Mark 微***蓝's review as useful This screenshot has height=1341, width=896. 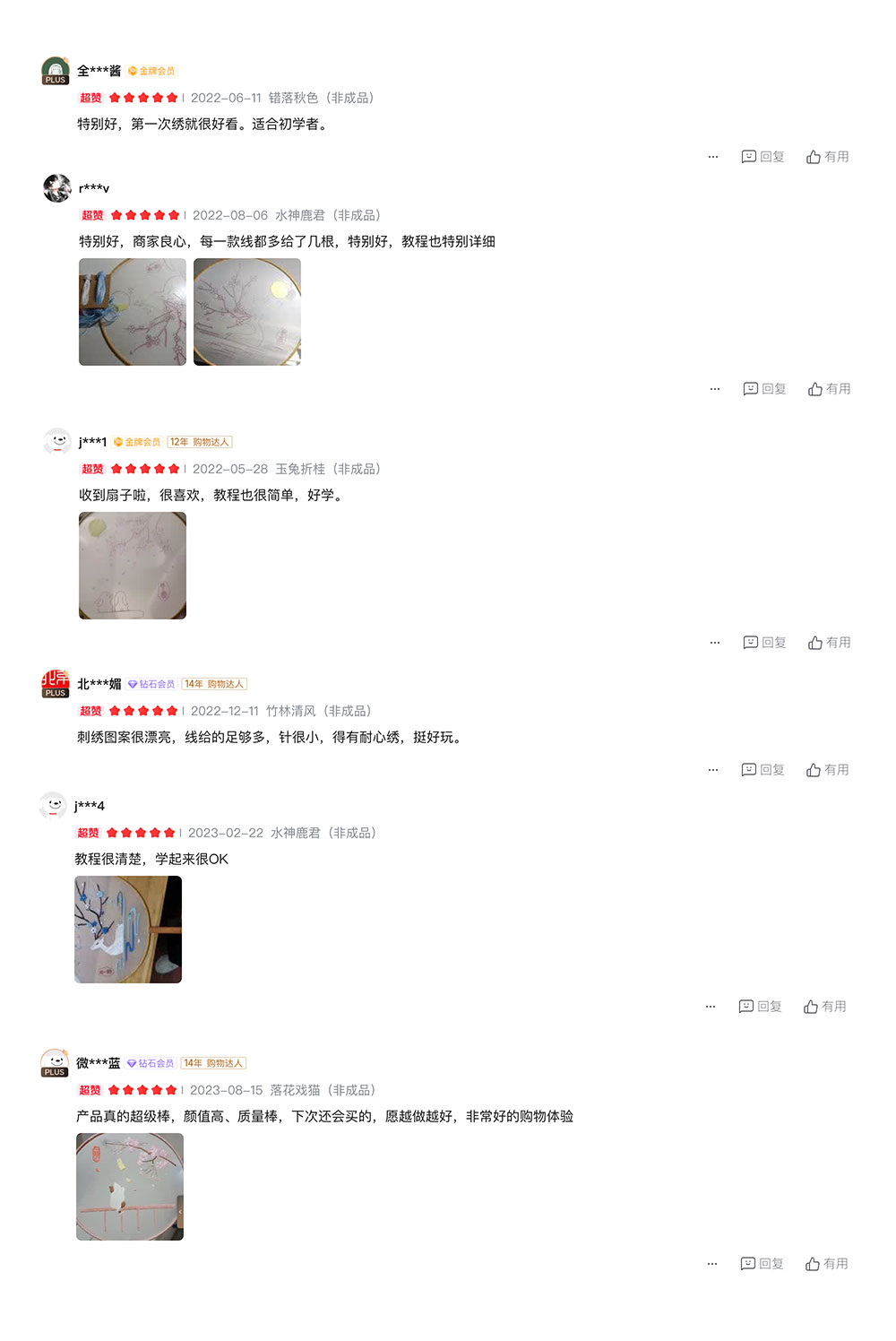coord(826,1264)
